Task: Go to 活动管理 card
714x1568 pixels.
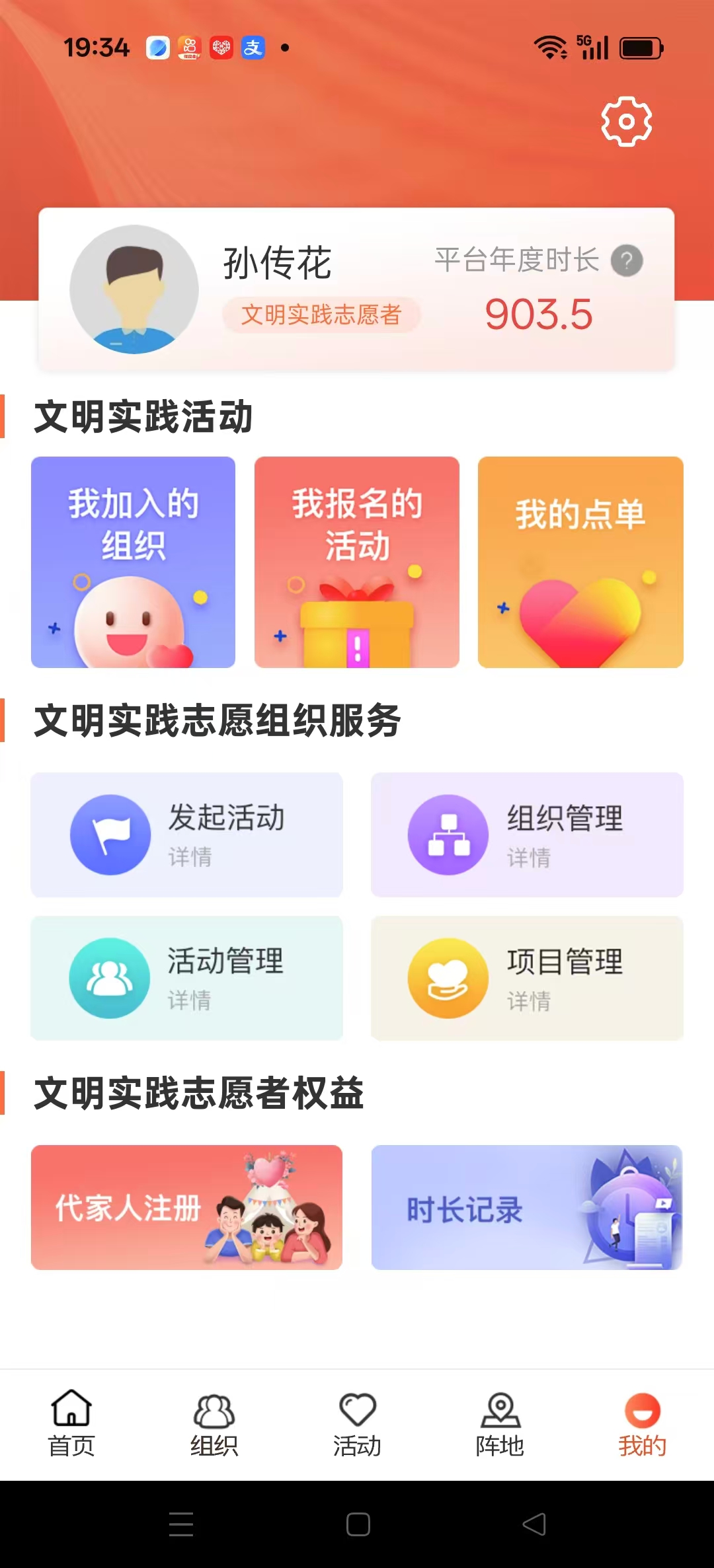Action: tap(187, 978)
